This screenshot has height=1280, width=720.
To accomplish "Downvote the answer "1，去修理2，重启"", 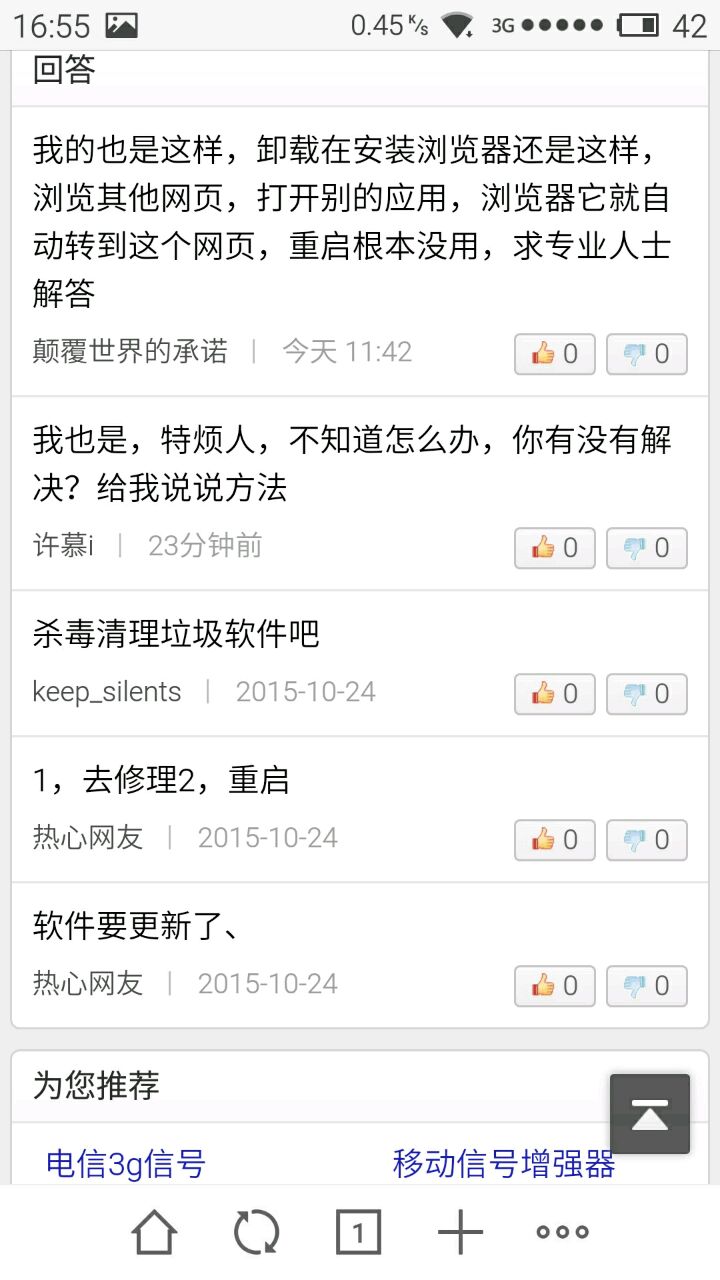I will 646,840.
